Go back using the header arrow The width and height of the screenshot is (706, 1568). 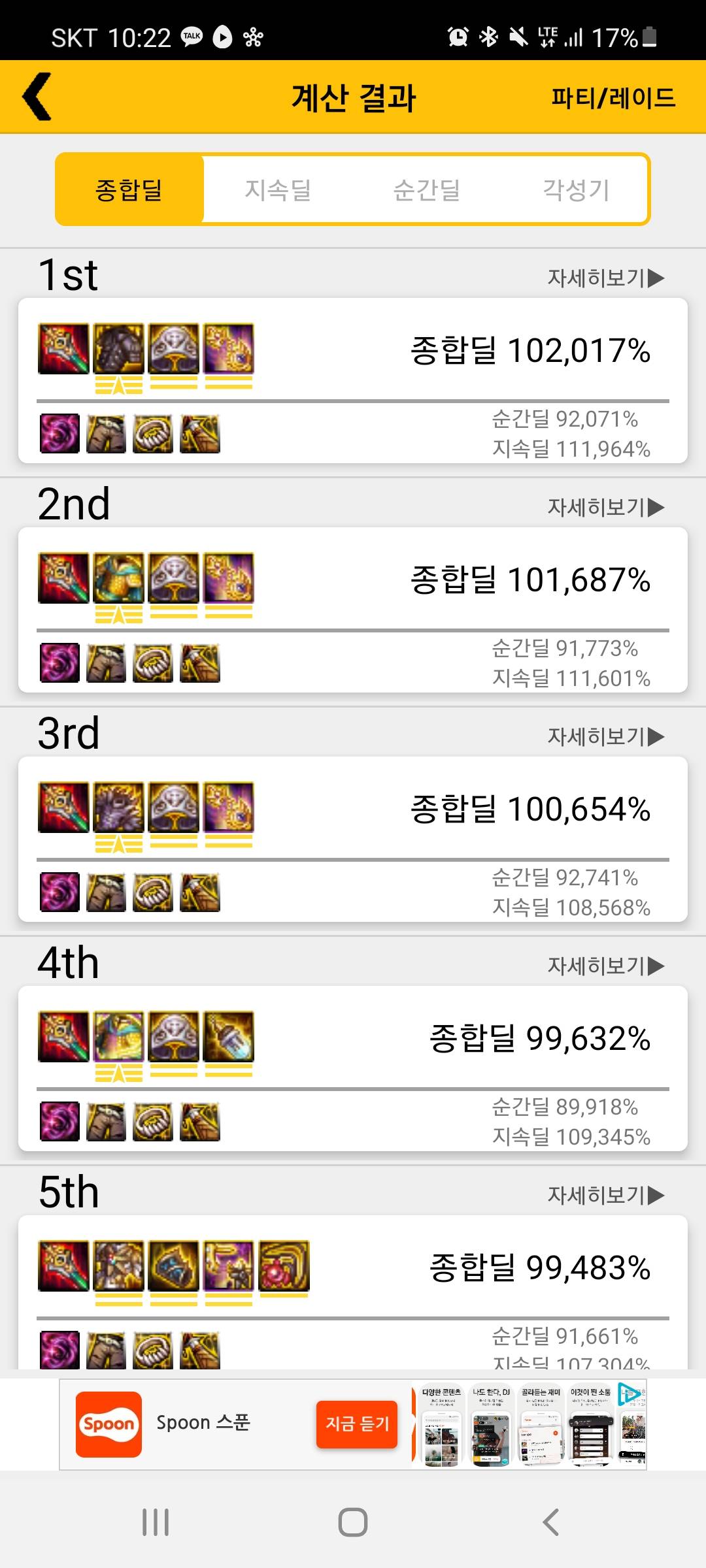point(37,97)
